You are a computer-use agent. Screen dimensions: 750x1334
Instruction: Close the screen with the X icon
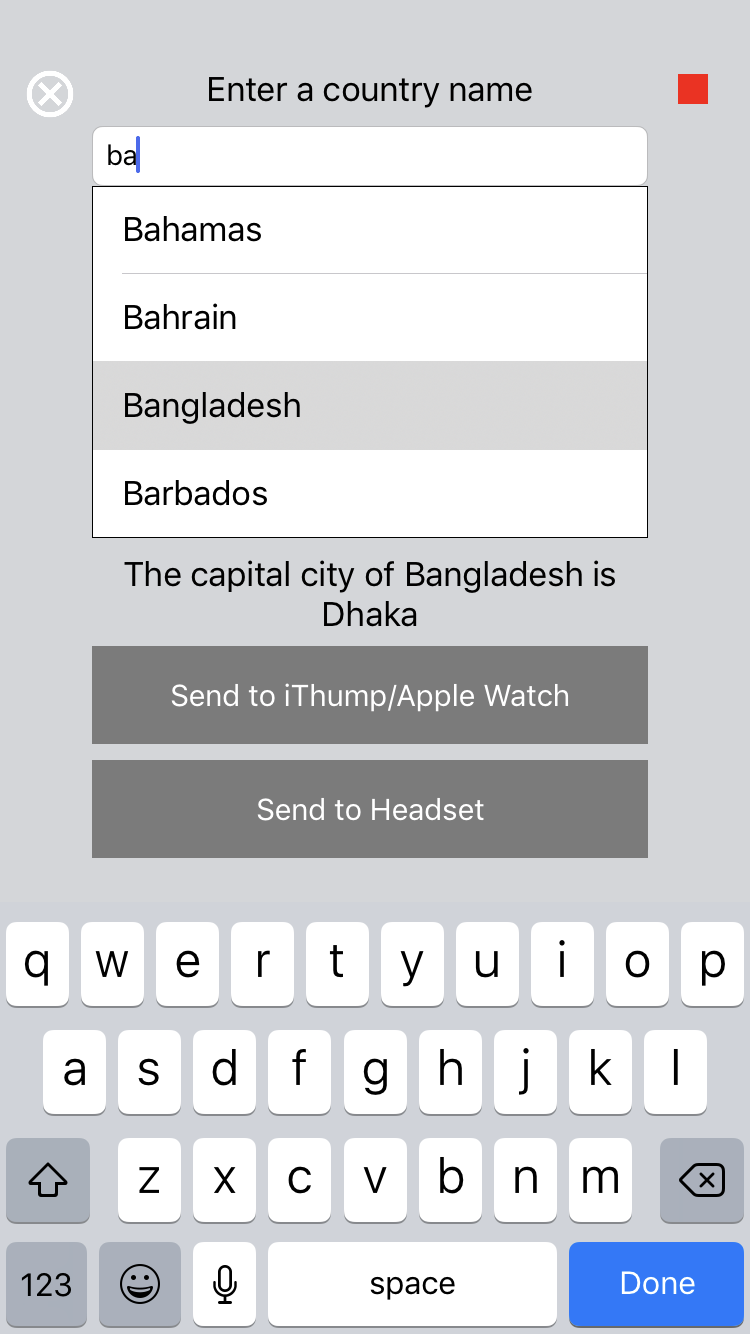[x=50, y=94]
